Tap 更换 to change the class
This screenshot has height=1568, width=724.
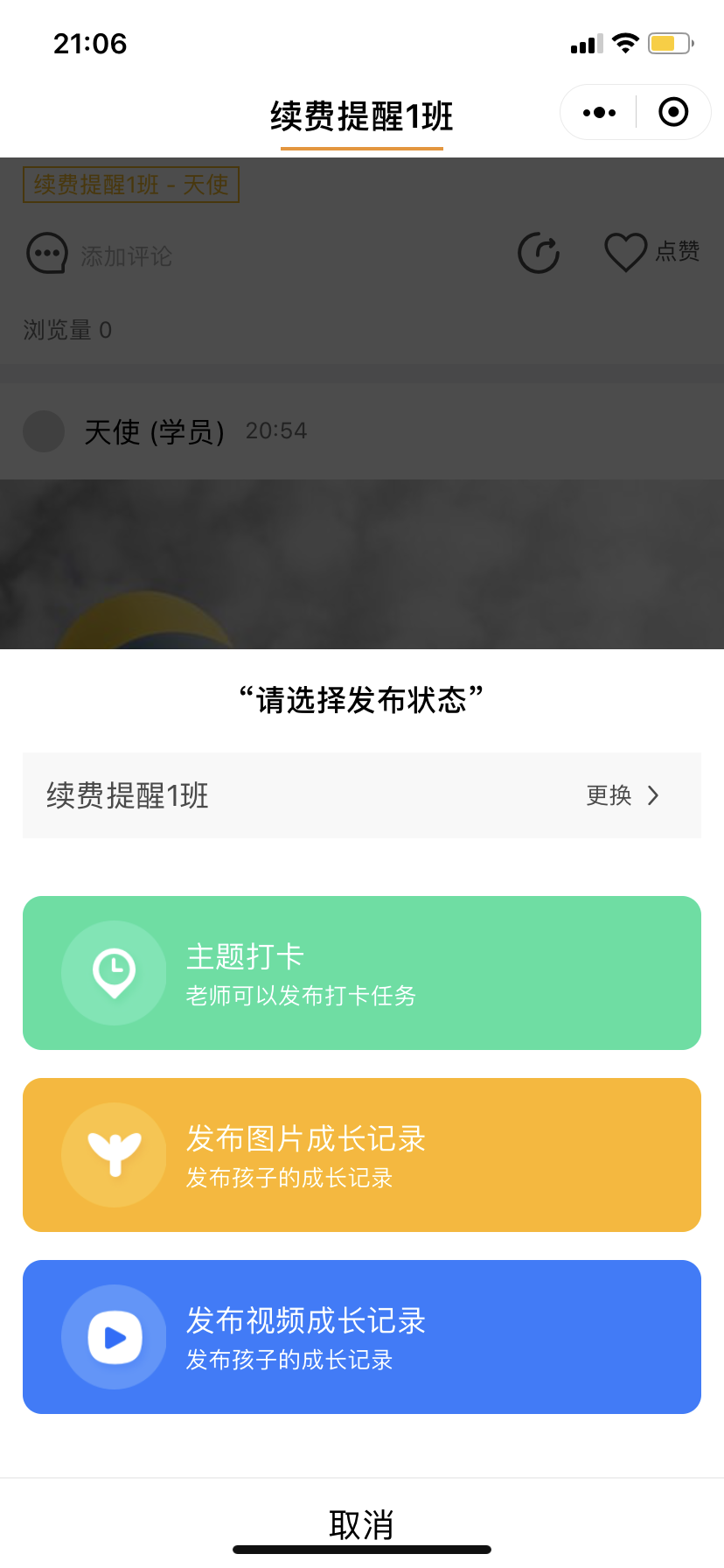pos(622,795)
